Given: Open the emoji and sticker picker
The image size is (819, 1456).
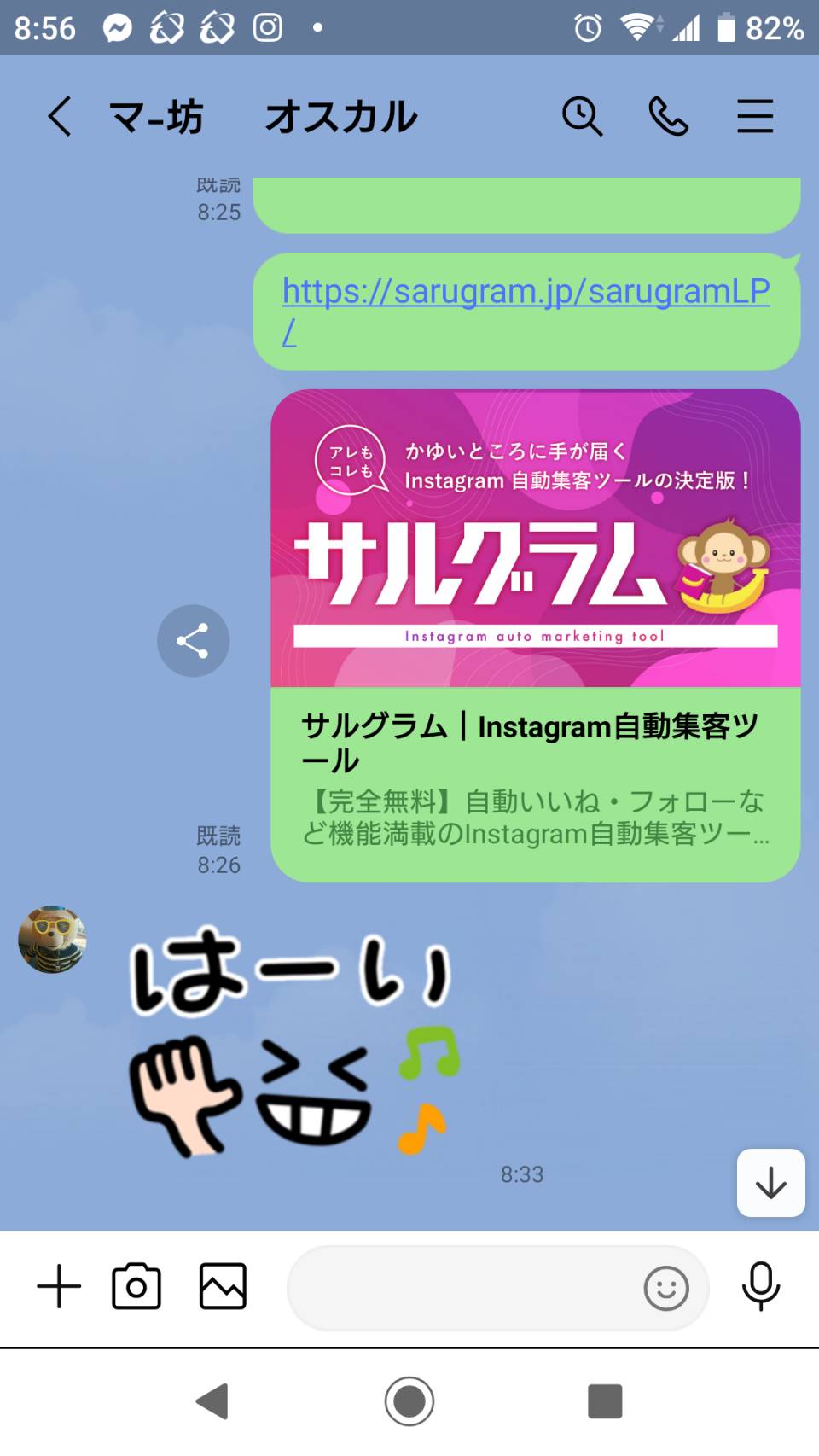Looking at the screenshot, I should 666,1288.
